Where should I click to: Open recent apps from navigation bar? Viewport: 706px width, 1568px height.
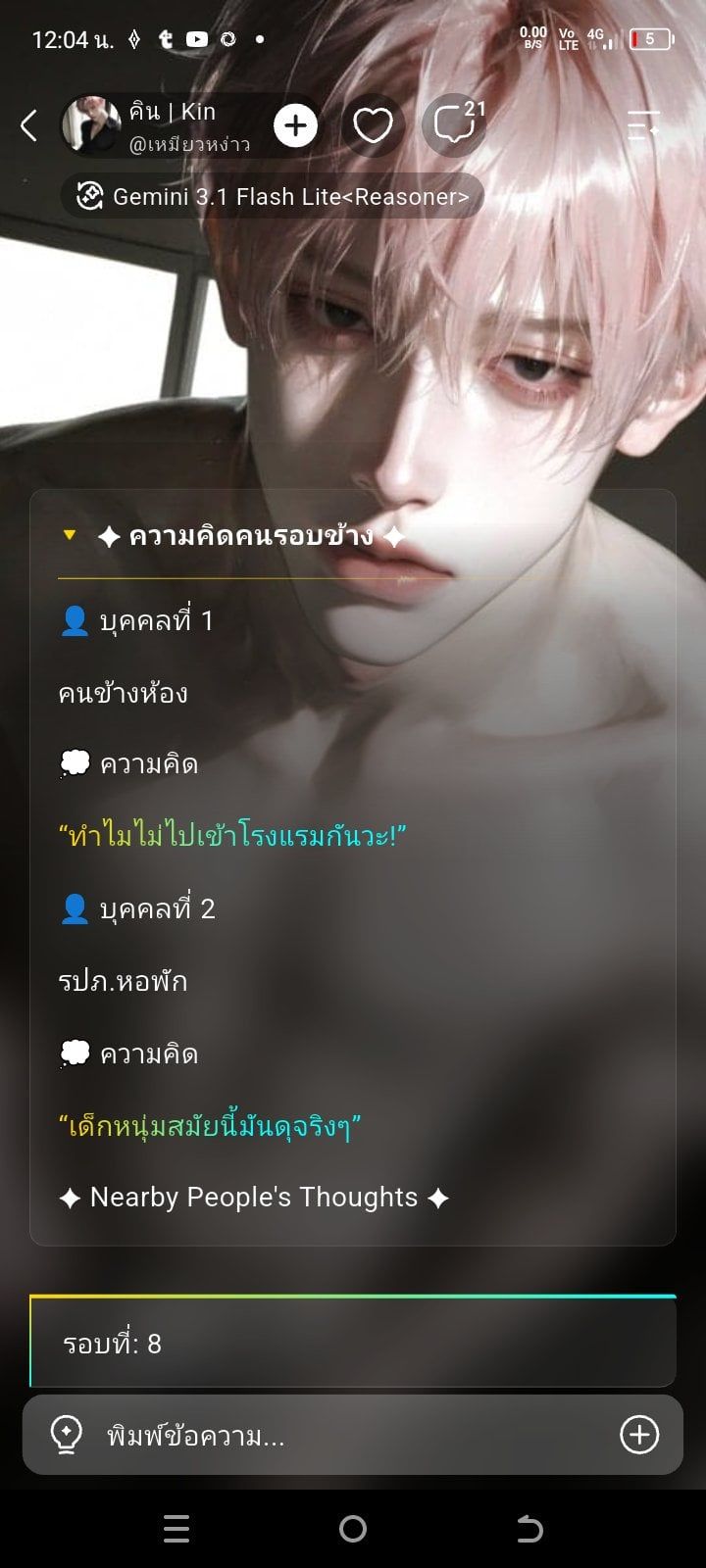[176, 1529]
